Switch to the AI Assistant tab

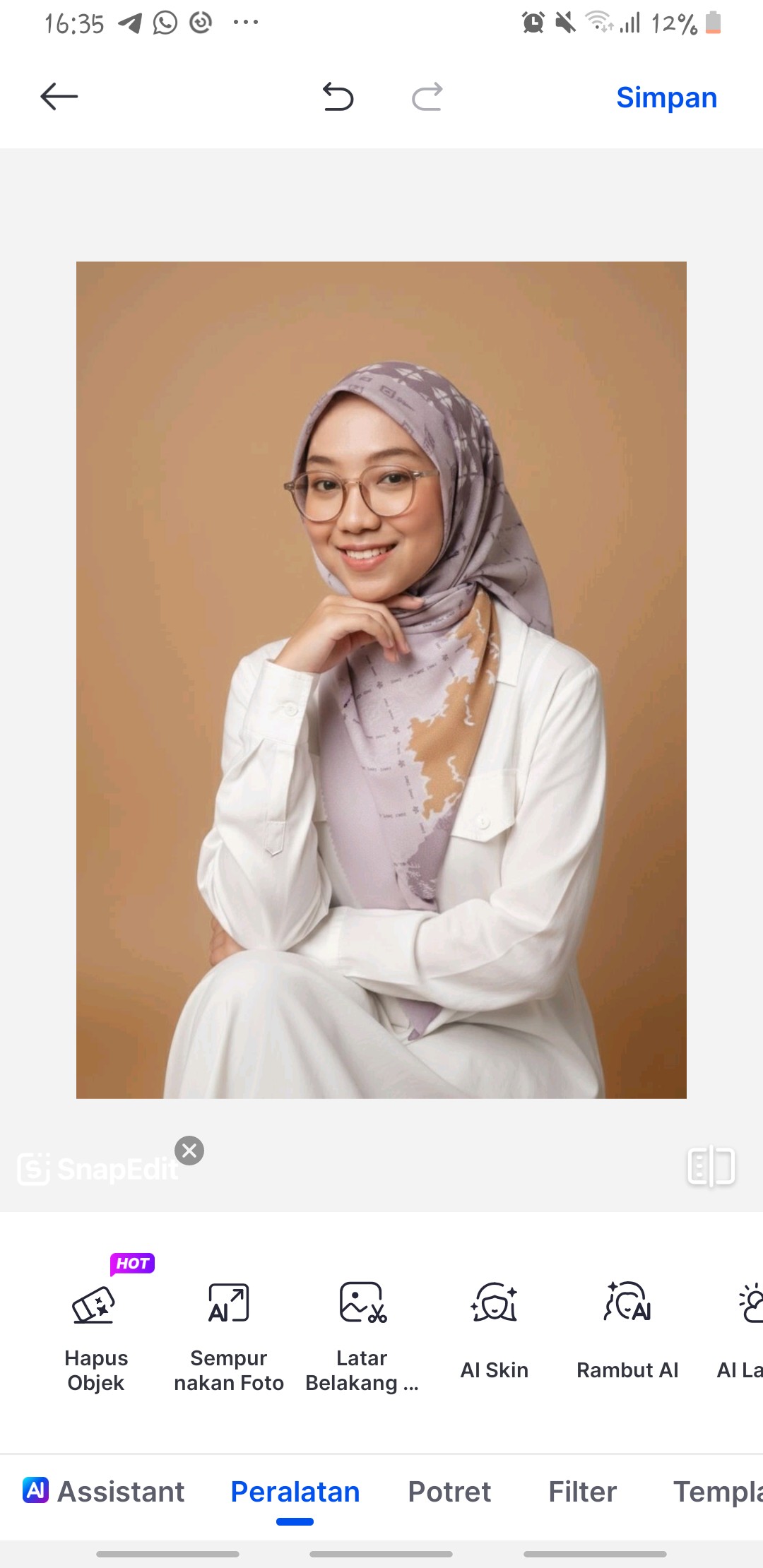[x=105, y=1492]
